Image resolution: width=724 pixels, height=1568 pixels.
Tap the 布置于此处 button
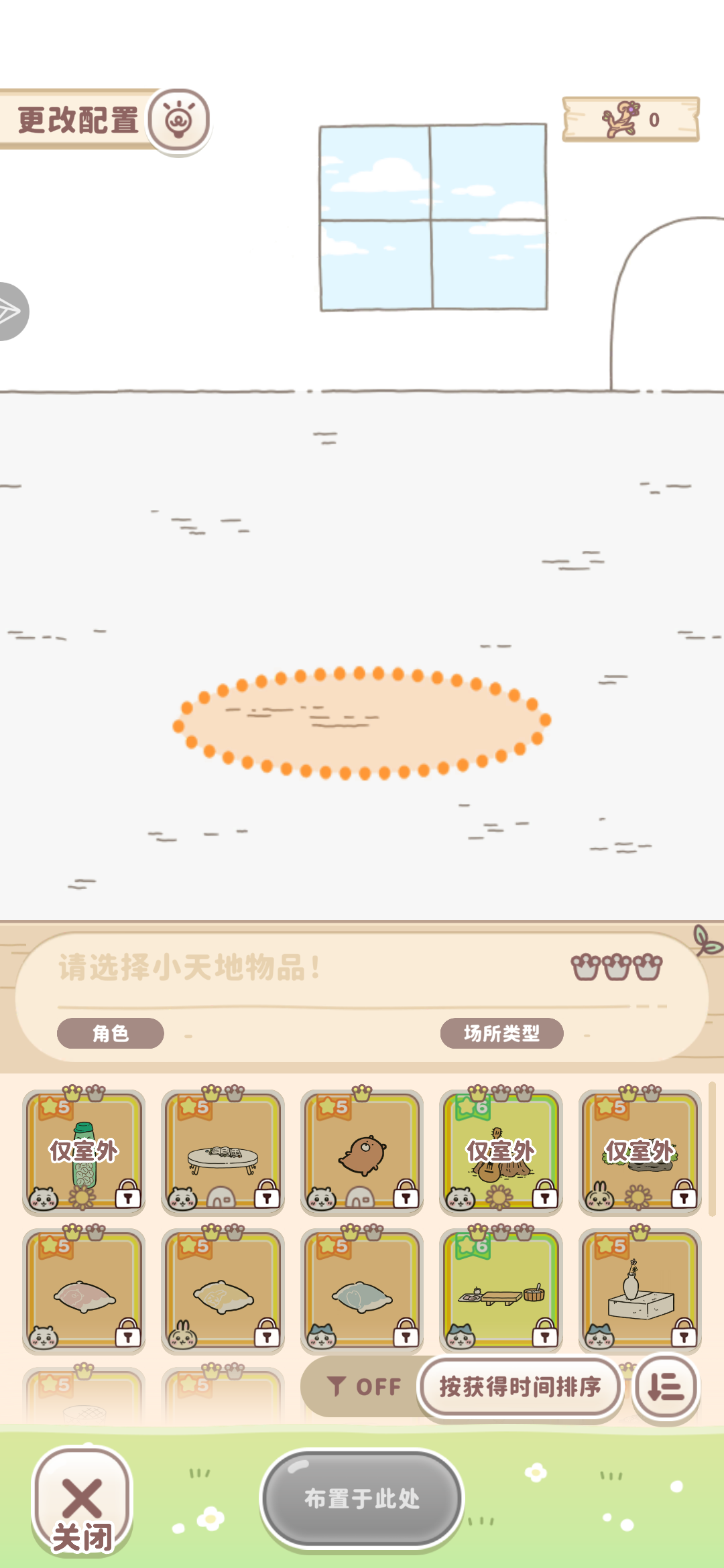(362, 1499)
